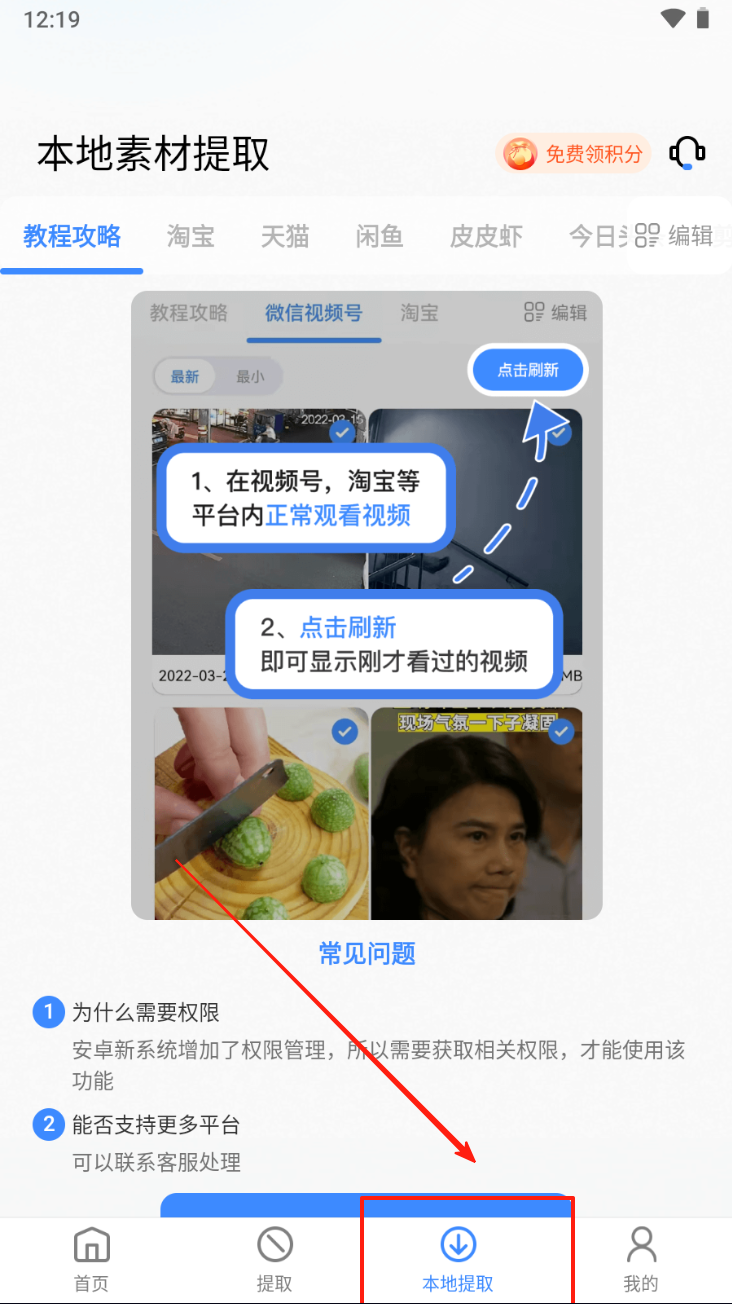Switch to the 皮皮虾 tab

click(486, 237)
